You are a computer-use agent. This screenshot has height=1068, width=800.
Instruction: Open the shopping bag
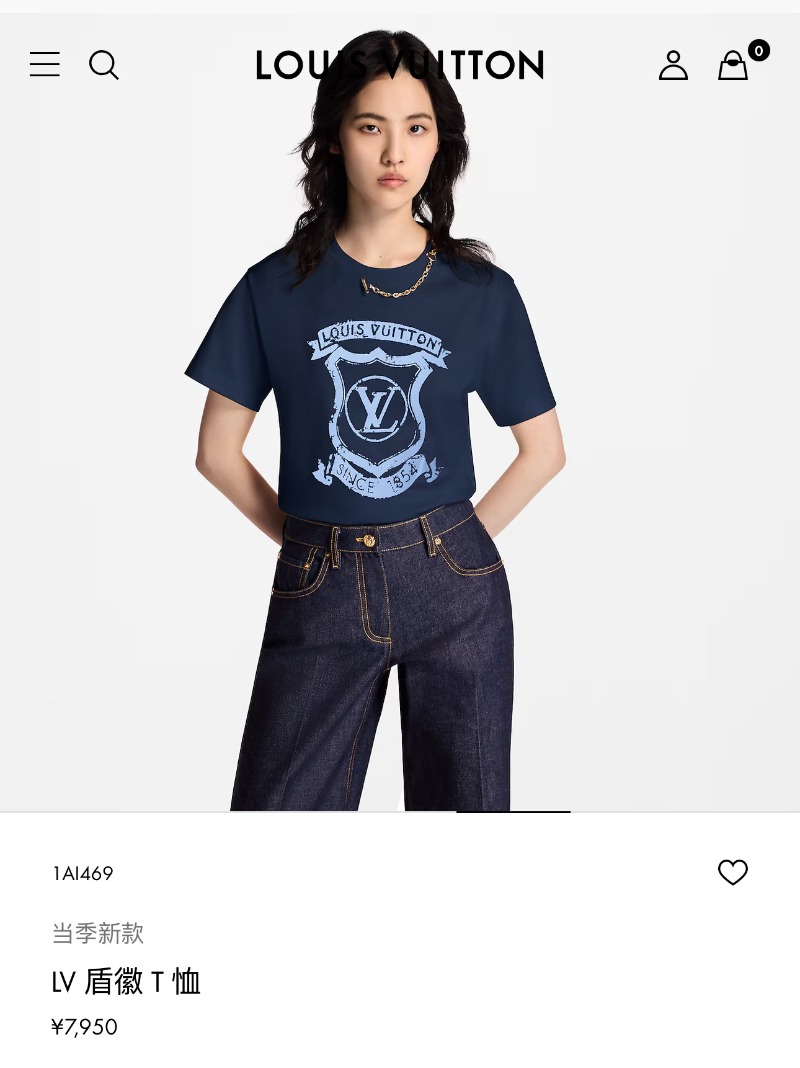(733, 66)
